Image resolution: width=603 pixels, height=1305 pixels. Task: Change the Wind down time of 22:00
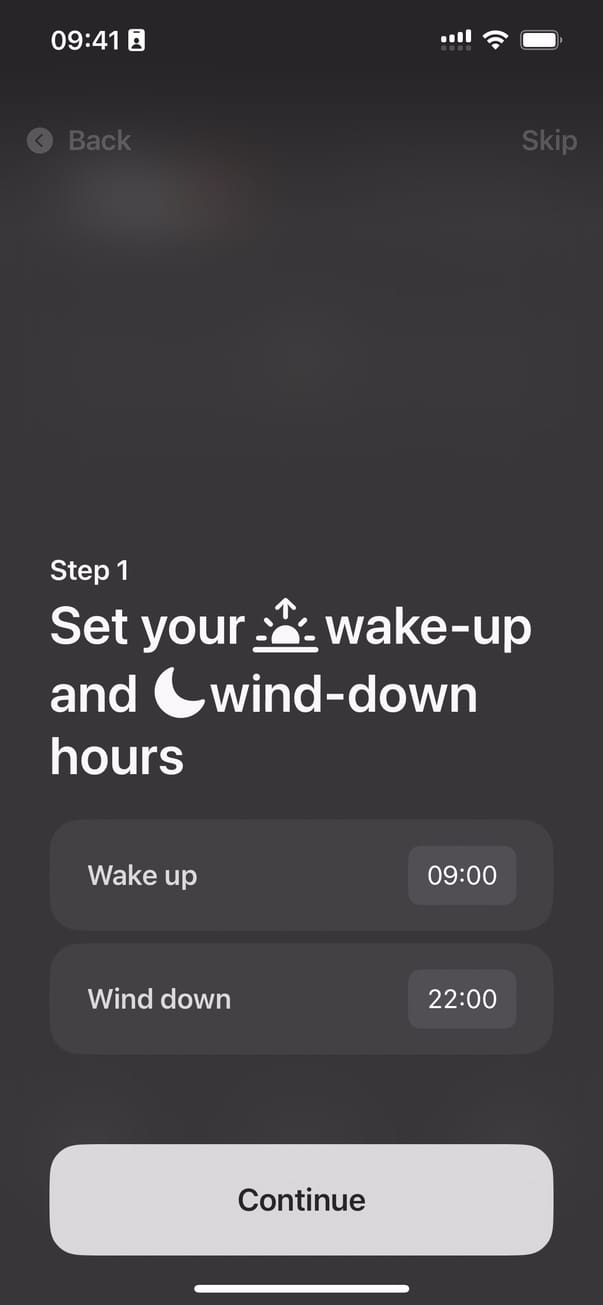pyautogui.click(x=461, y=999)
